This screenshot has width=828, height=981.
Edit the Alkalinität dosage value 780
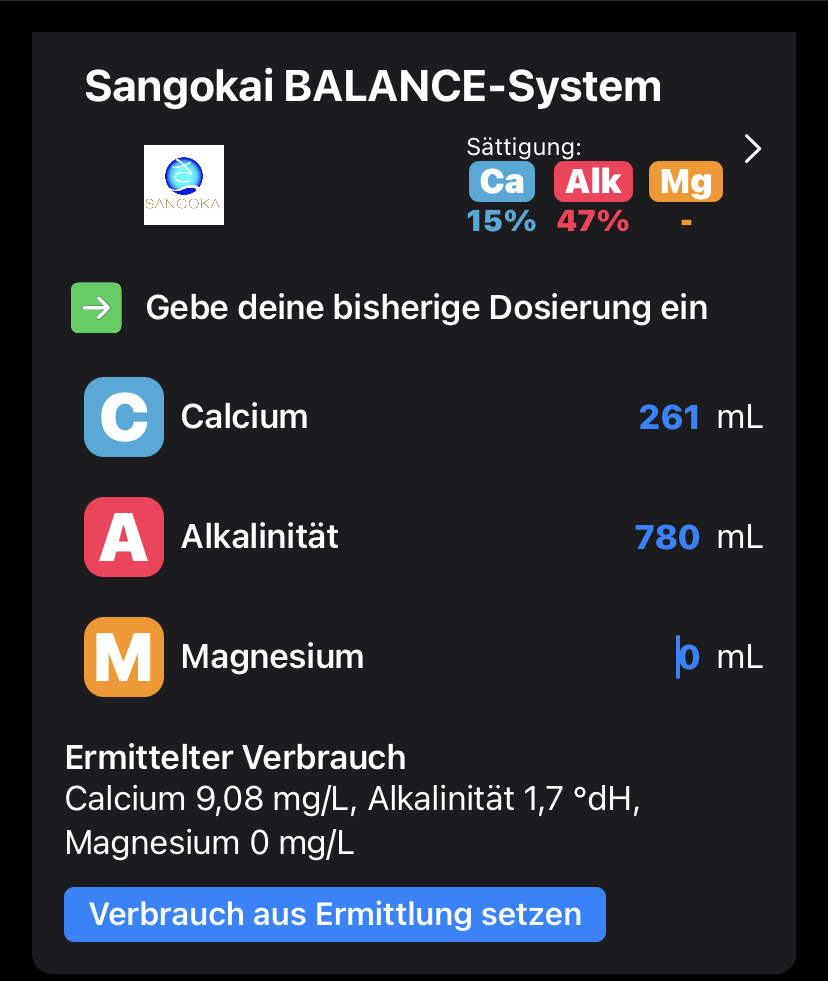667,537
